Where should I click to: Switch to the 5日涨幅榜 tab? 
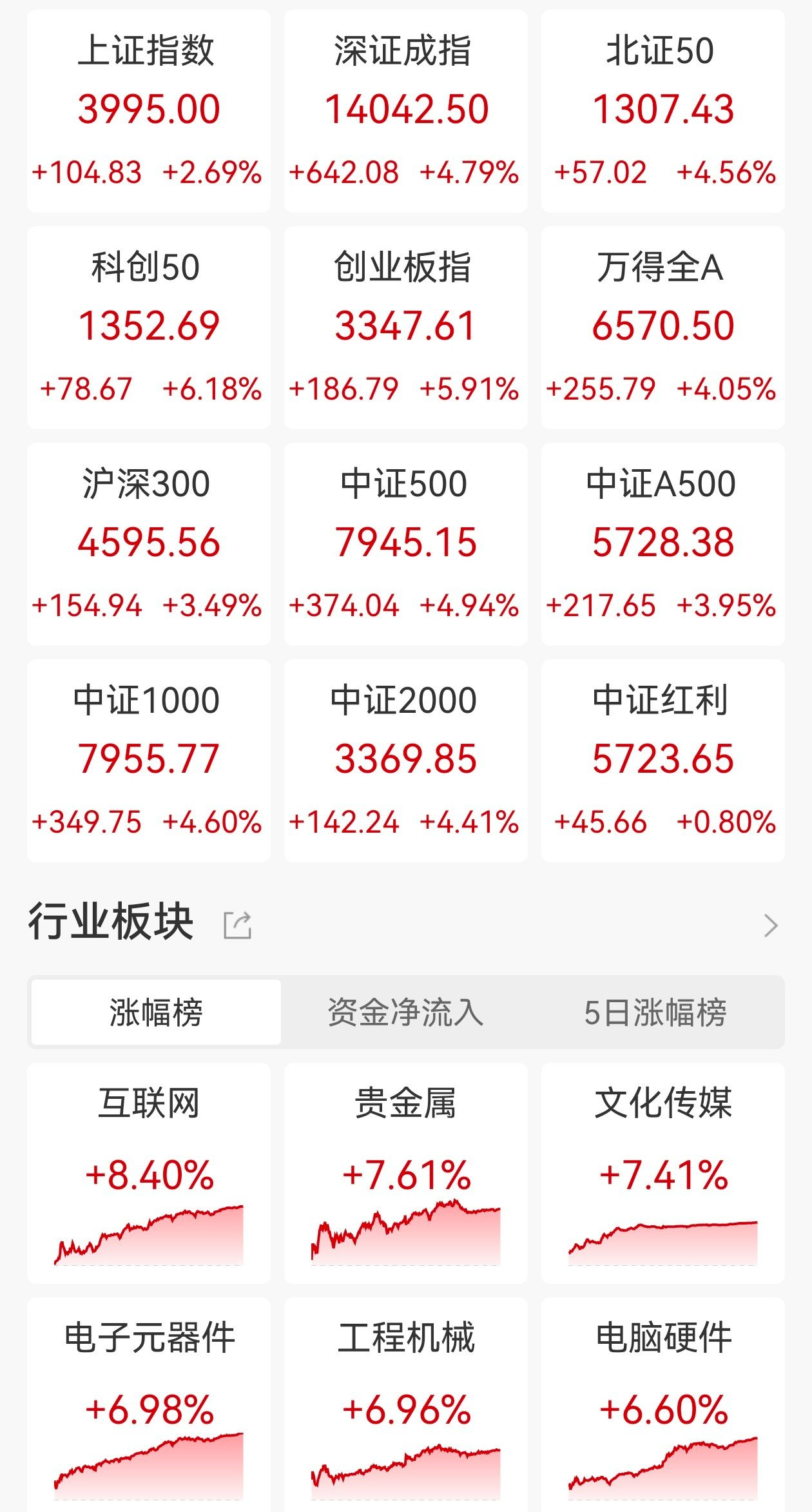655,1013
